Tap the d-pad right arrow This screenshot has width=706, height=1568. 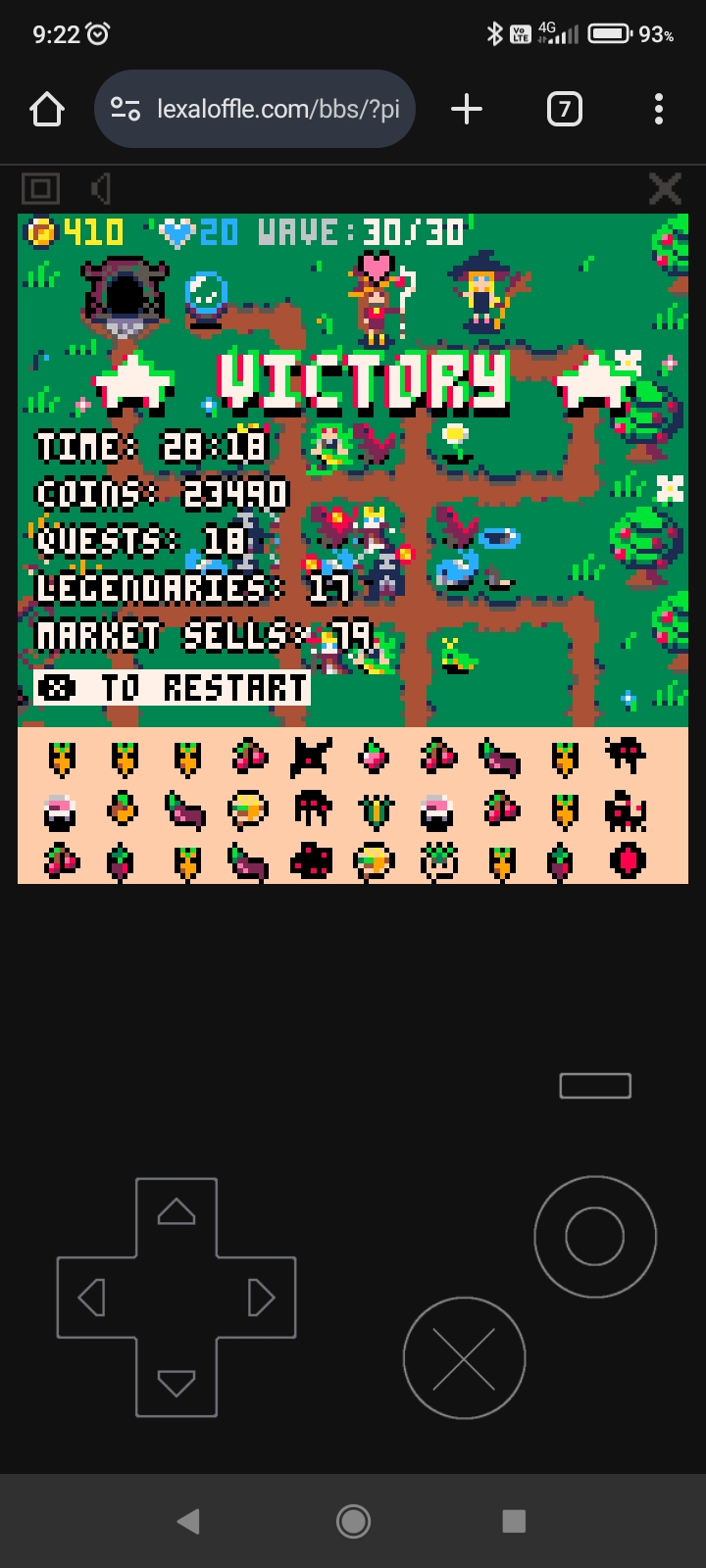[261, 1298]
